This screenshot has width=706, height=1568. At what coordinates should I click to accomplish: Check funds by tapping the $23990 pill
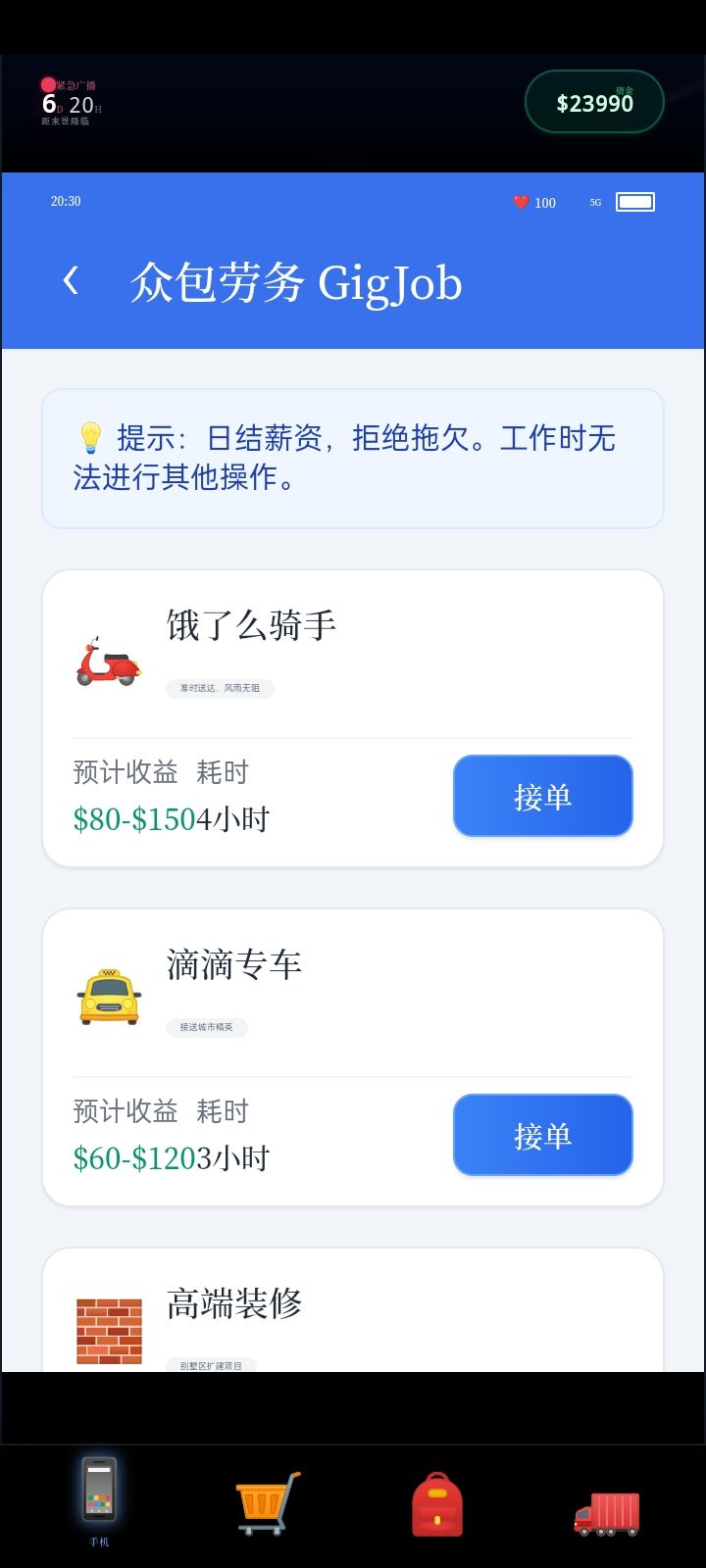coord(594,101)
